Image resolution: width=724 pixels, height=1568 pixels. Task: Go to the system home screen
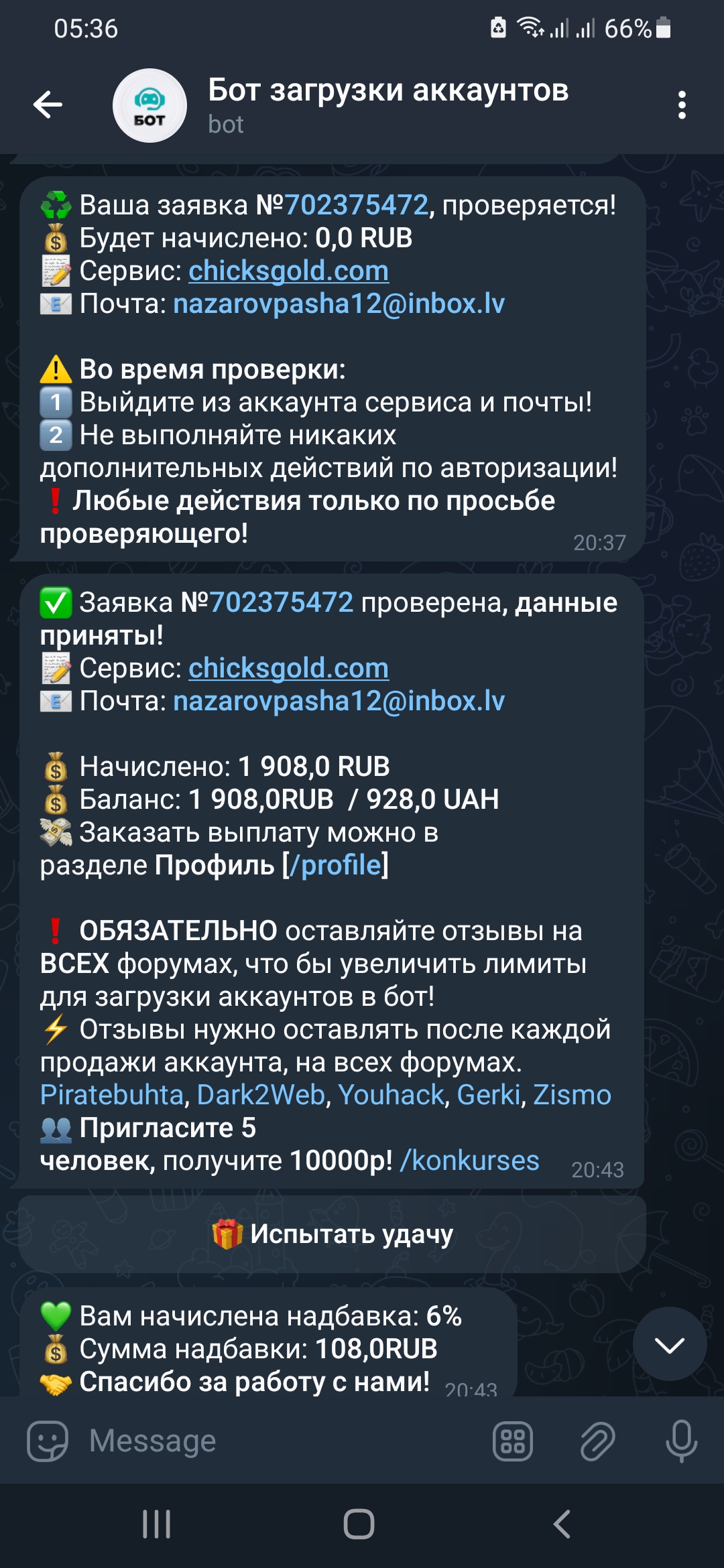[x=359, y=1524]
